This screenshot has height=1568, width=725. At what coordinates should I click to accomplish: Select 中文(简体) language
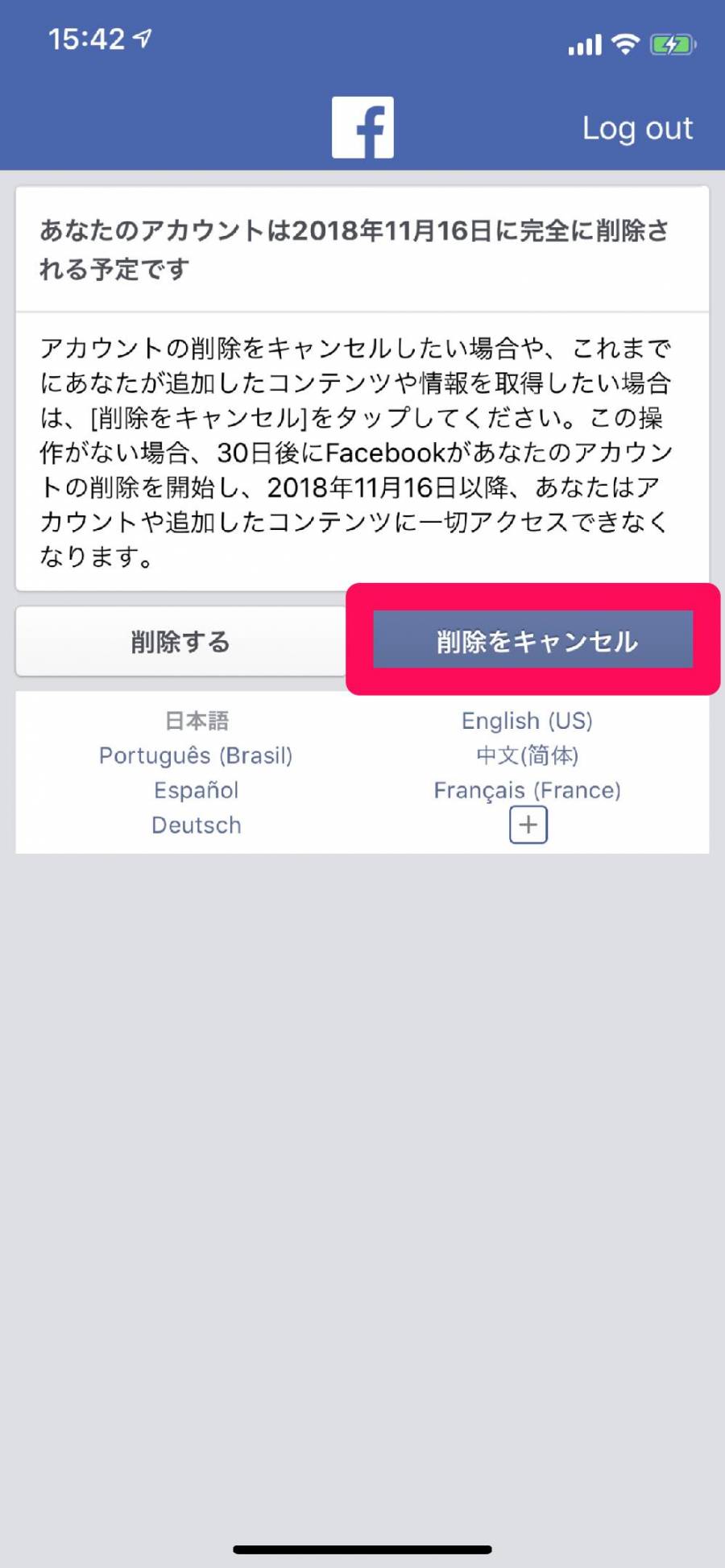click(527, 755)
